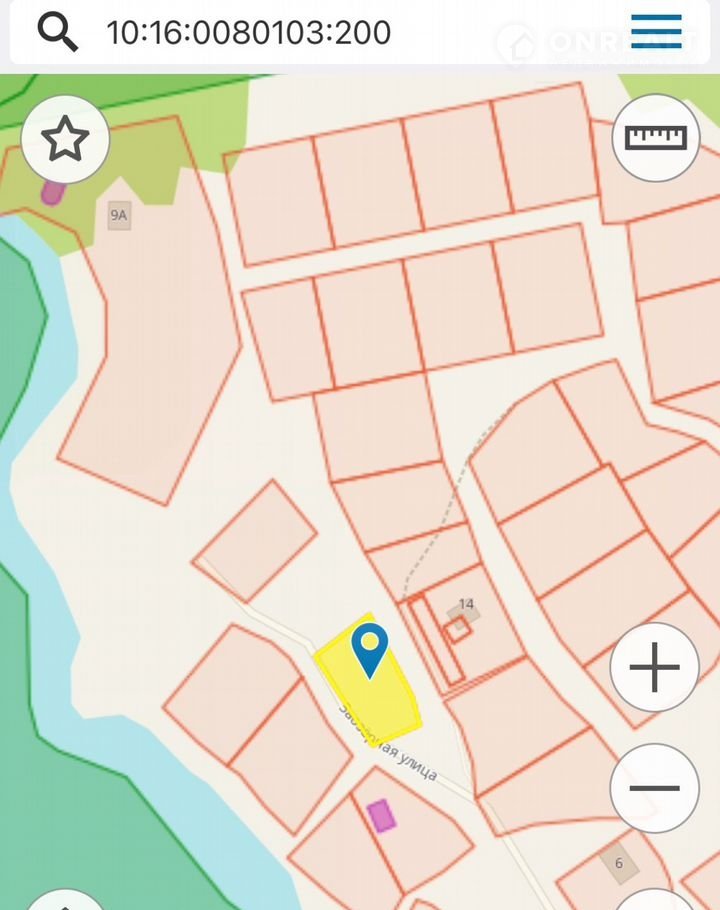Open the ruler measurement tool
The image size is (720, 910).
pyautogui.click(x=656, y=138)
